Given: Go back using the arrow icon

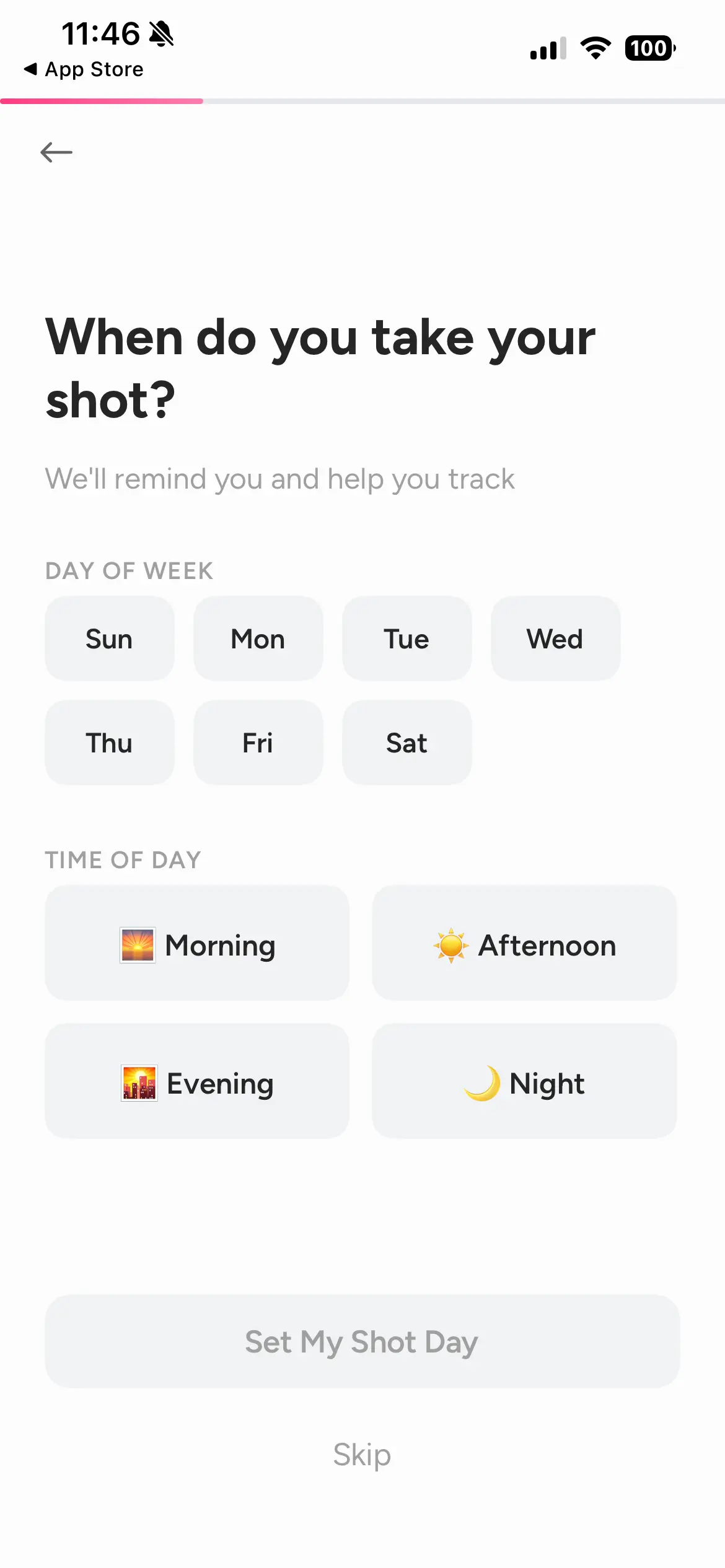Looking at the screenshot, I should pyautogui.click(x=56, y=152).
